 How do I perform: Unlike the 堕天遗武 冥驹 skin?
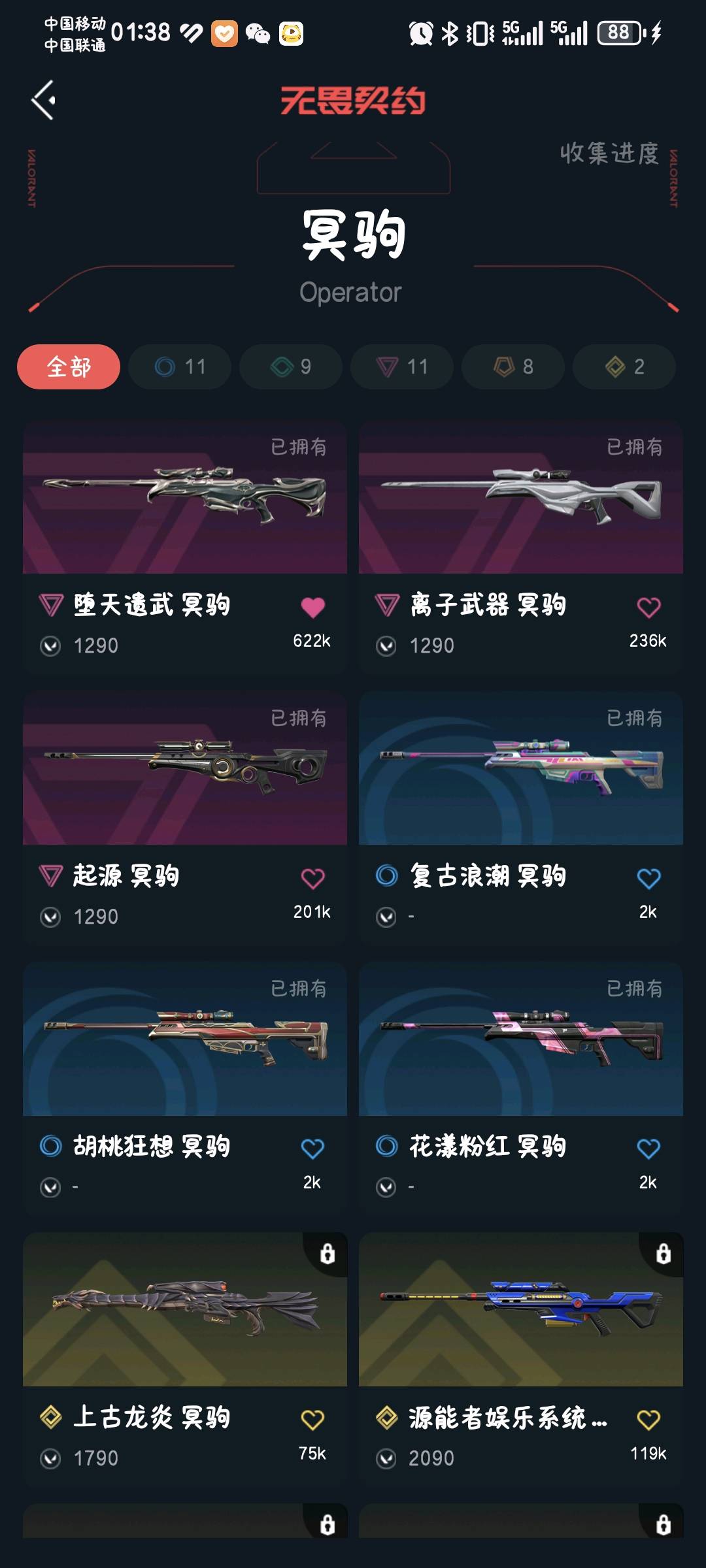point(312,608)
